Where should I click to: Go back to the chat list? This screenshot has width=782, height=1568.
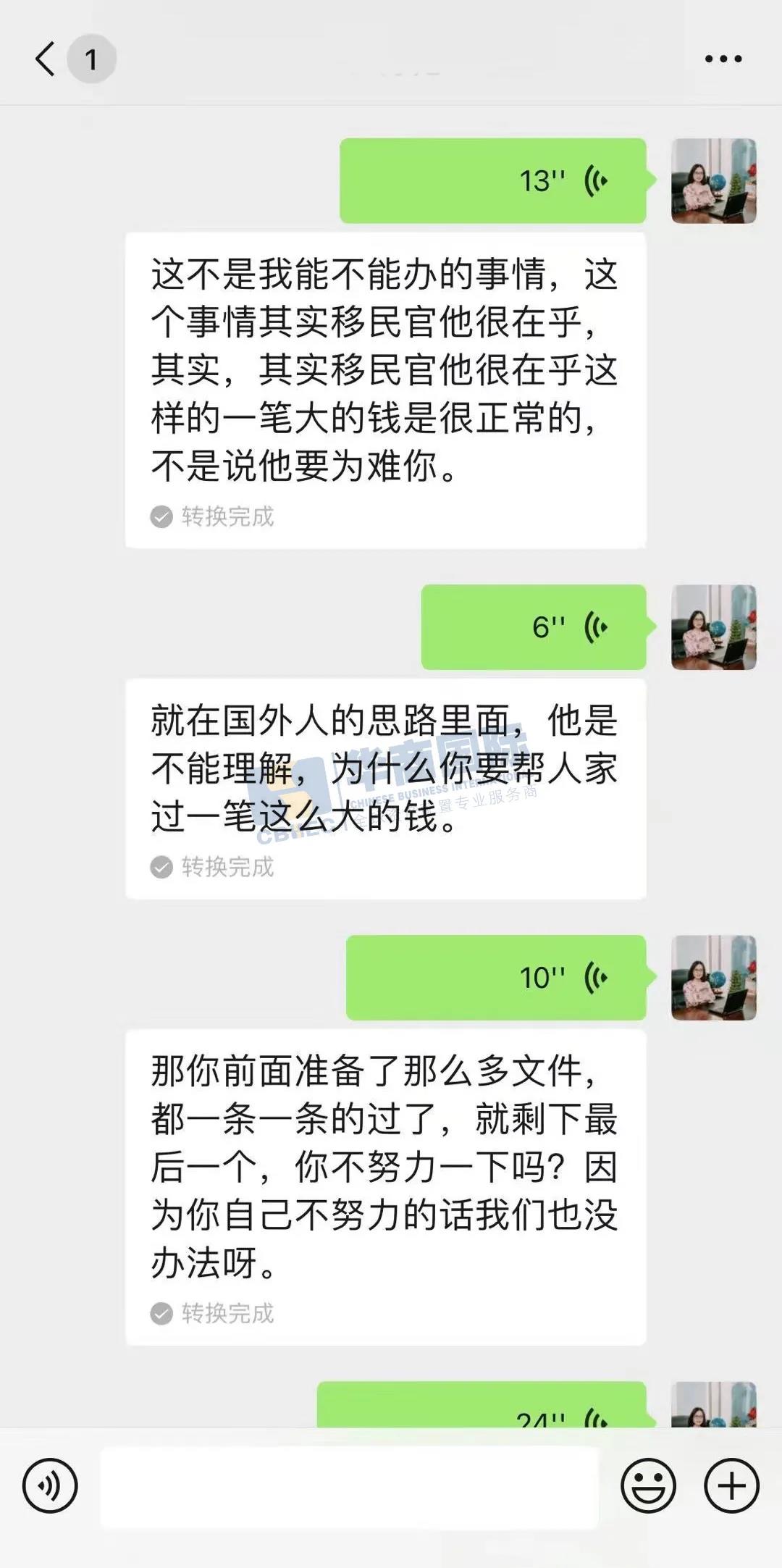tap(46, 59)
